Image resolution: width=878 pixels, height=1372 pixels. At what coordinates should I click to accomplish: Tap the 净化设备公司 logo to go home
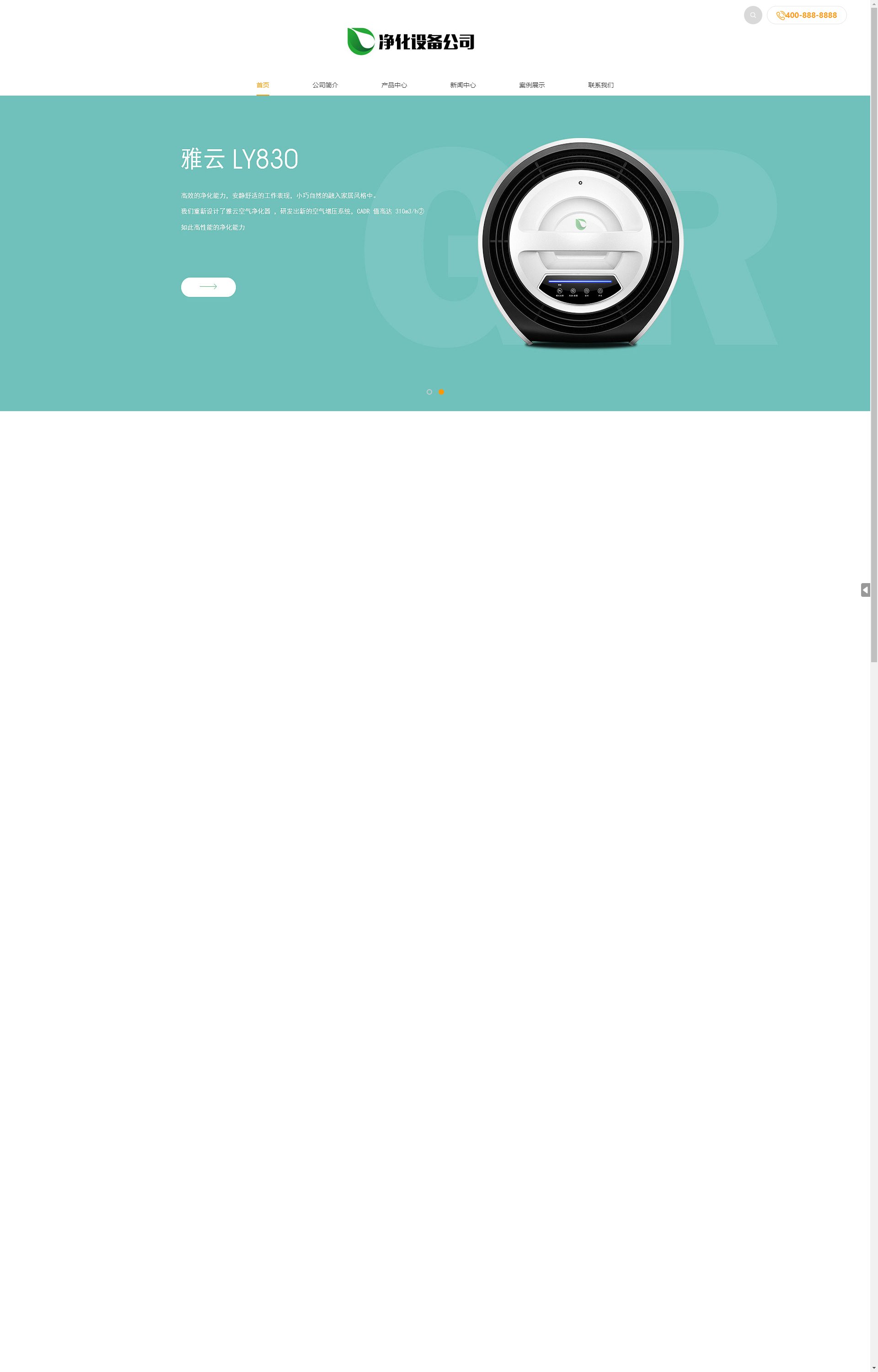pos(411,42)
